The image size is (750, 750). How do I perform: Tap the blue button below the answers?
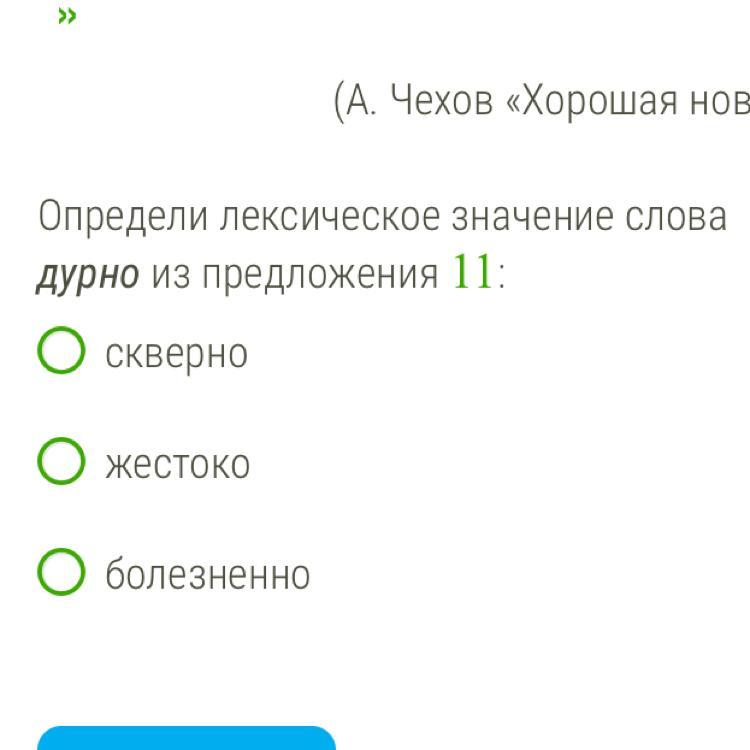tap(186, 738)
